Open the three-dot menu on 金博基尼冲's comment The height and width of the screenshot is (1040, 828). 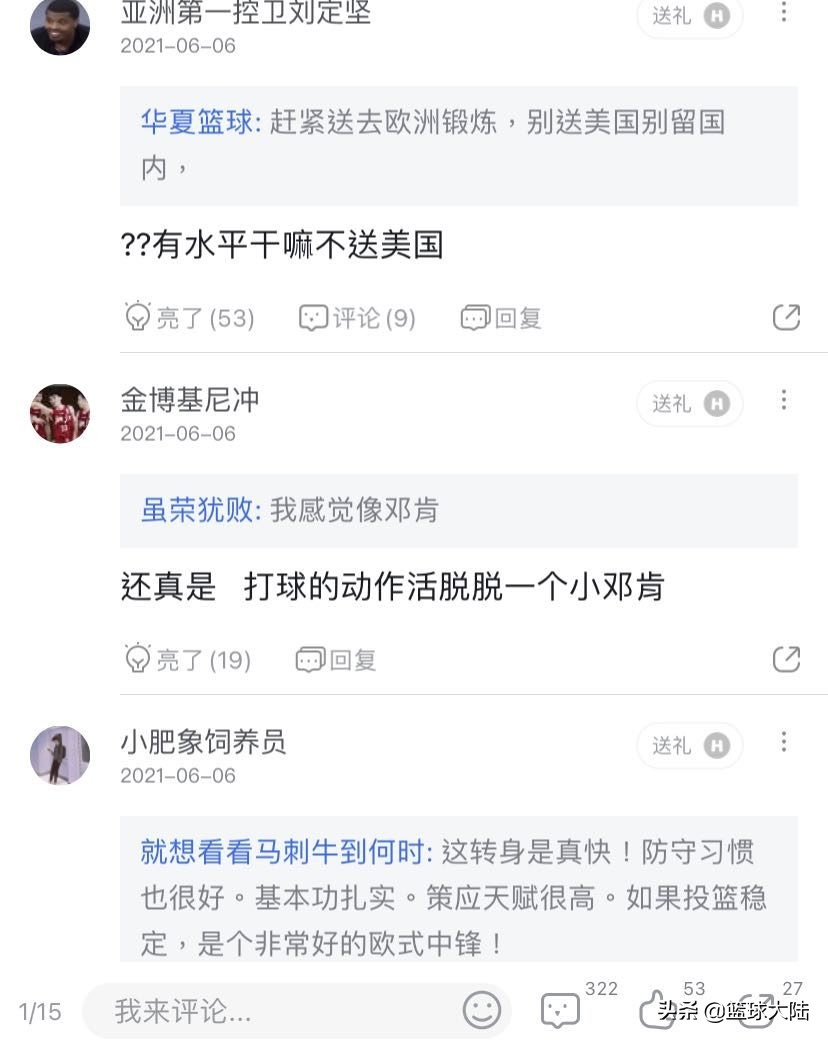(784, 400)
